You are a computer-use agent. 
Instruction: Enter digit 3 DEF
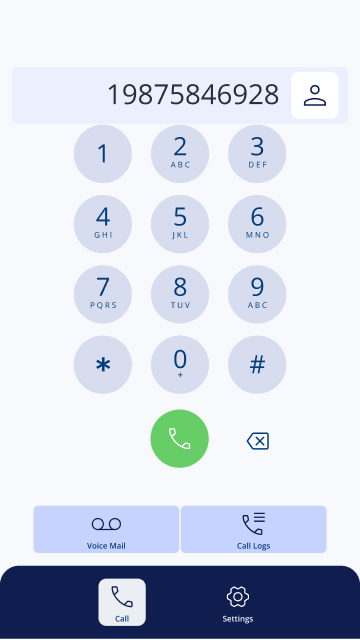click(x=257, y=154)
